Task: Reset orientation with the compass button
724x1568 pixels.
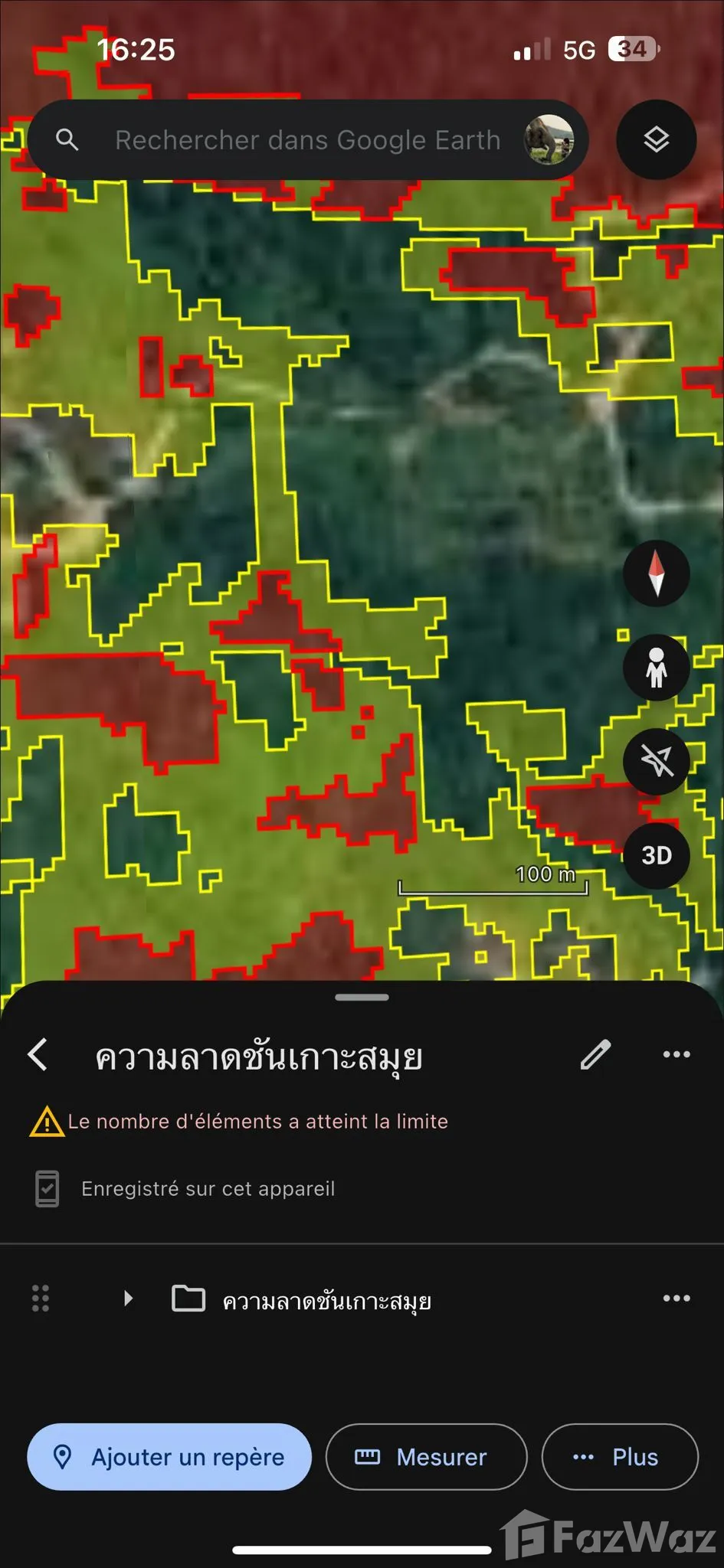Action: click(656, 573)
